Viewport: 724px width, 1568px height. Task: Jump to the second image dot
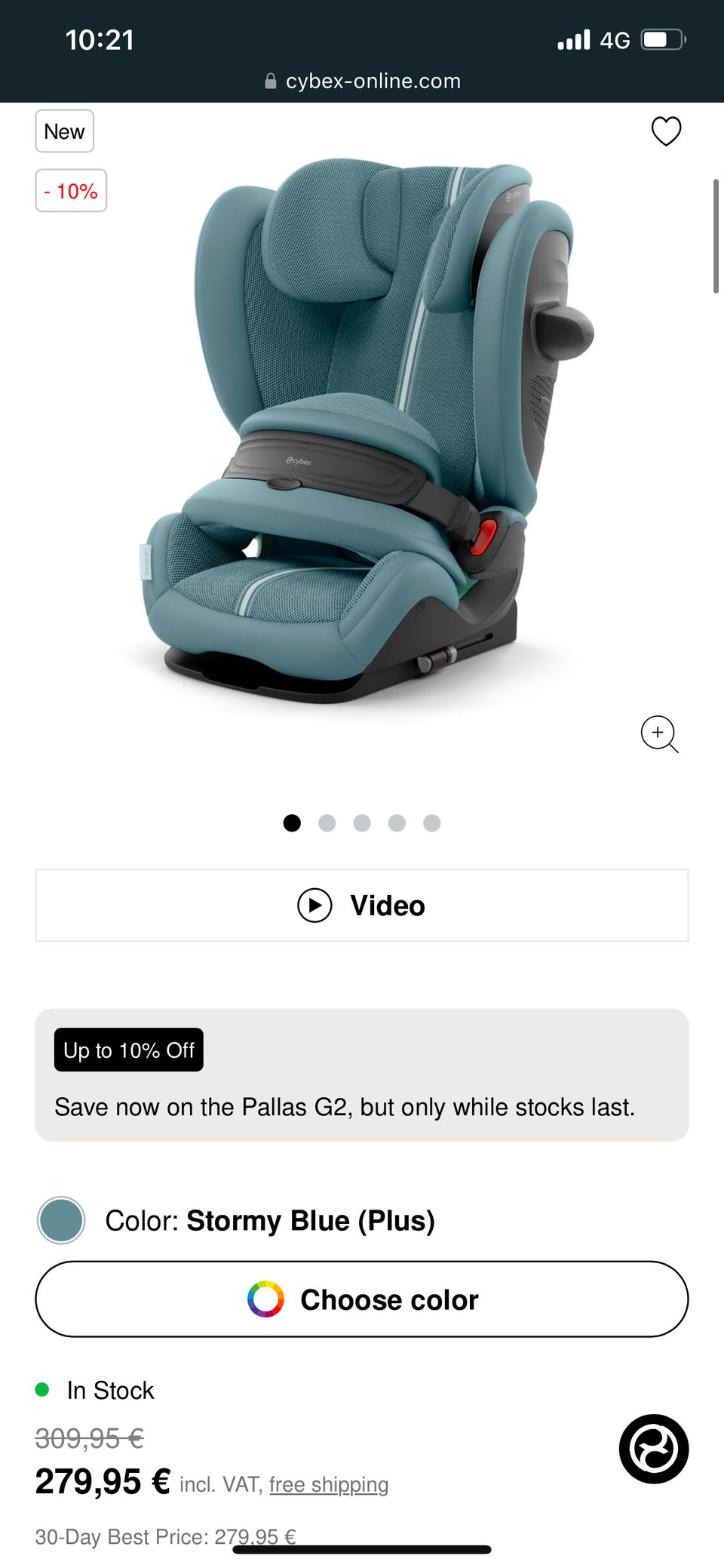(x=327, y=822)
